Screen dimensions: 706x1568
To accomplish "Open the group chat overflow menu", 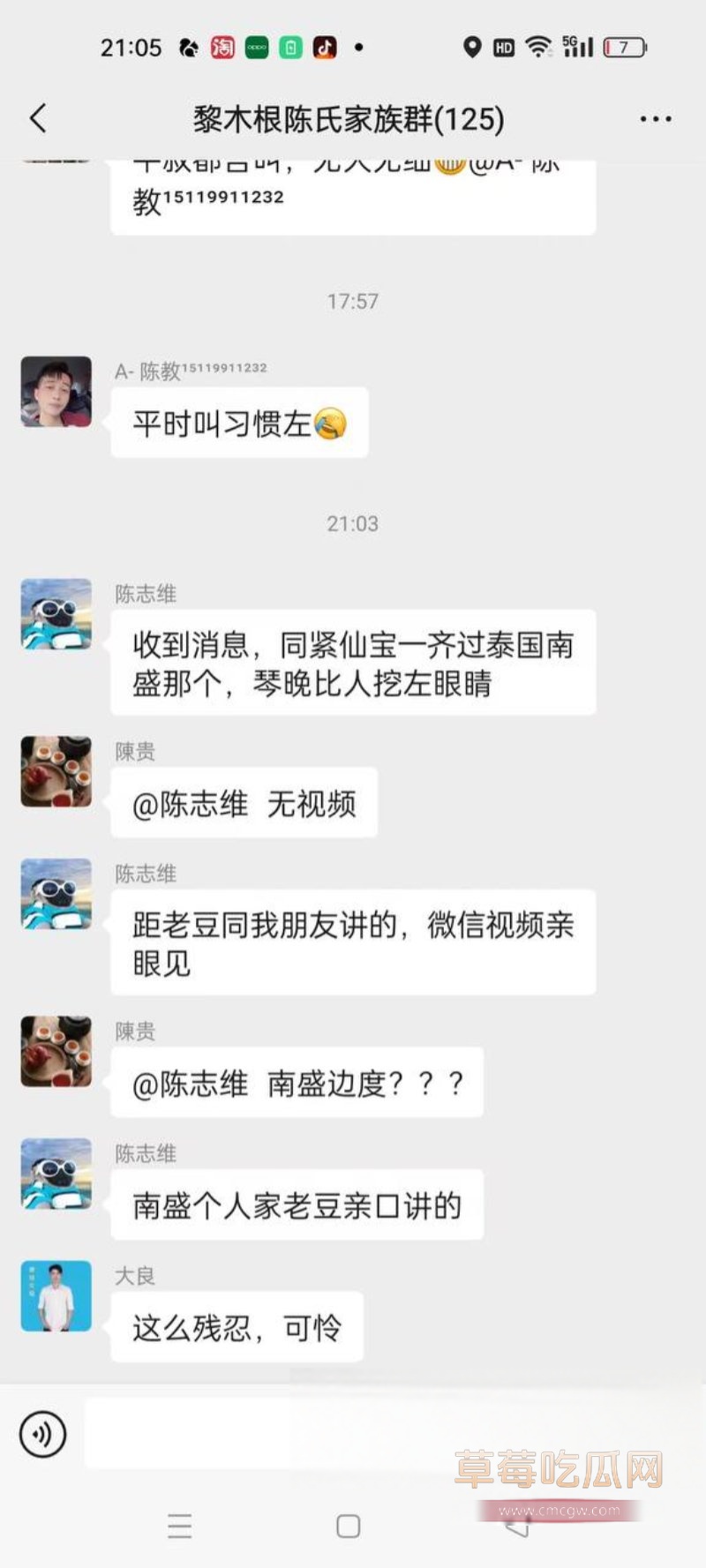I will [x=655, y=119].
